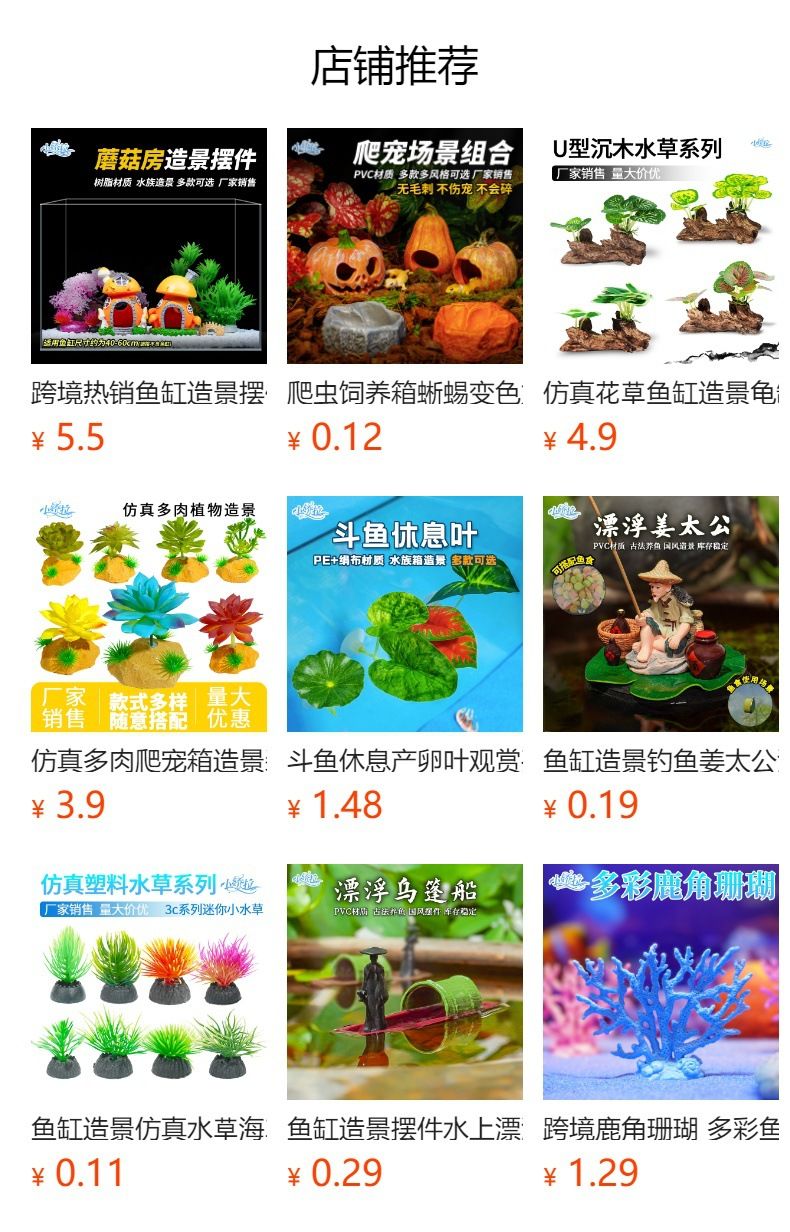This screenshot has width=790, height=1232.
Task: Open the betta fish resting leaf product
Action: 405,614
